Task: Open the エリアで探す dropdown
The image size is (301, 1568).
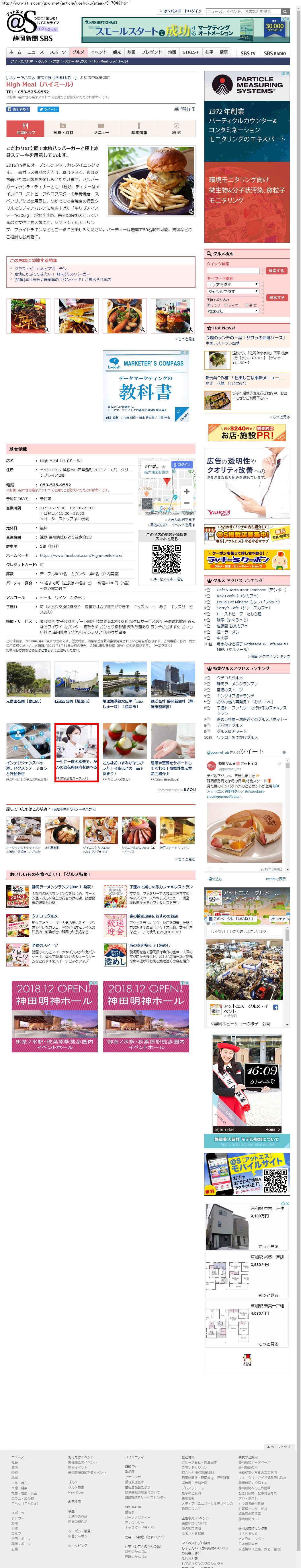Action: [x=233, y=284]
